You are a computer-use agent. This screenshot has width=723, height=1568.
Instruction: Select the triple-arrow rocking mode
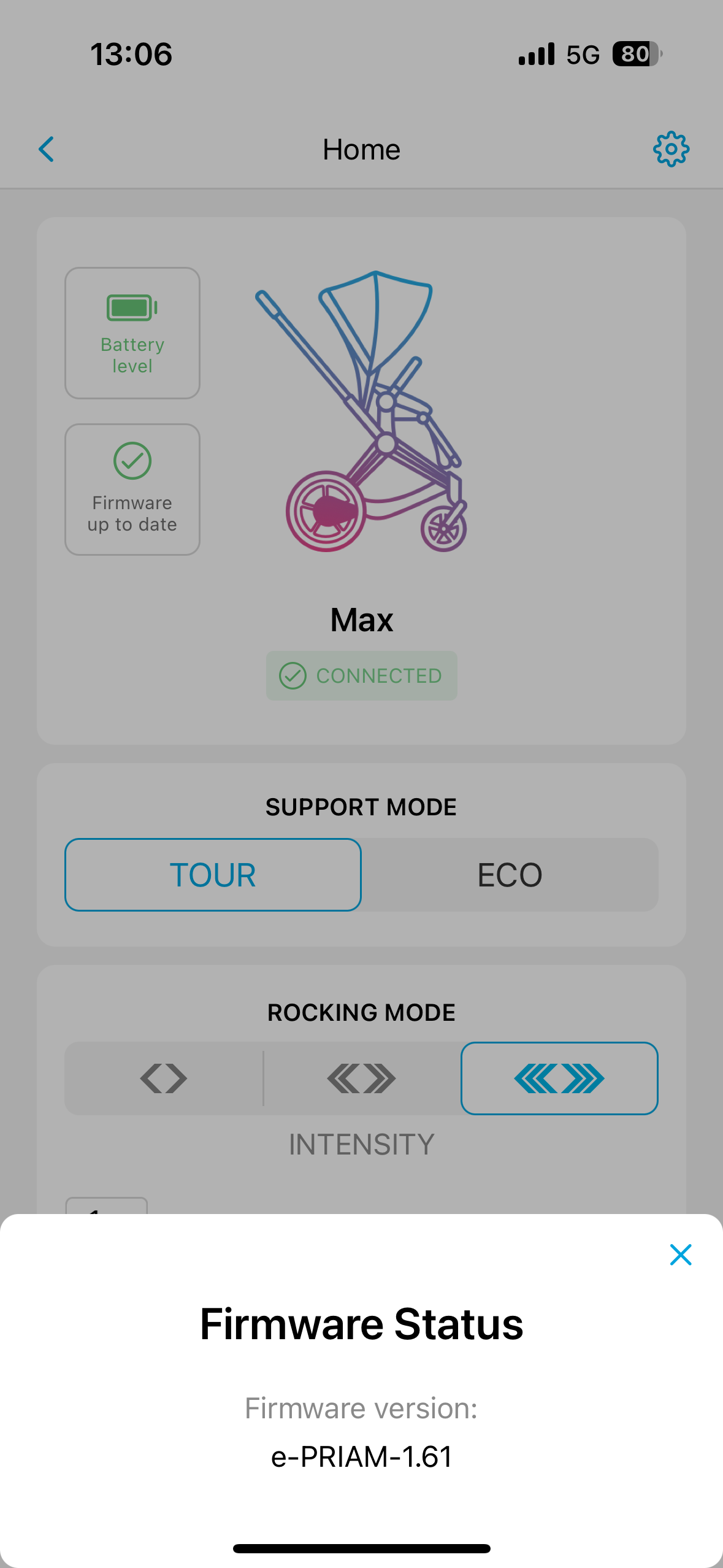(559, 1078)
